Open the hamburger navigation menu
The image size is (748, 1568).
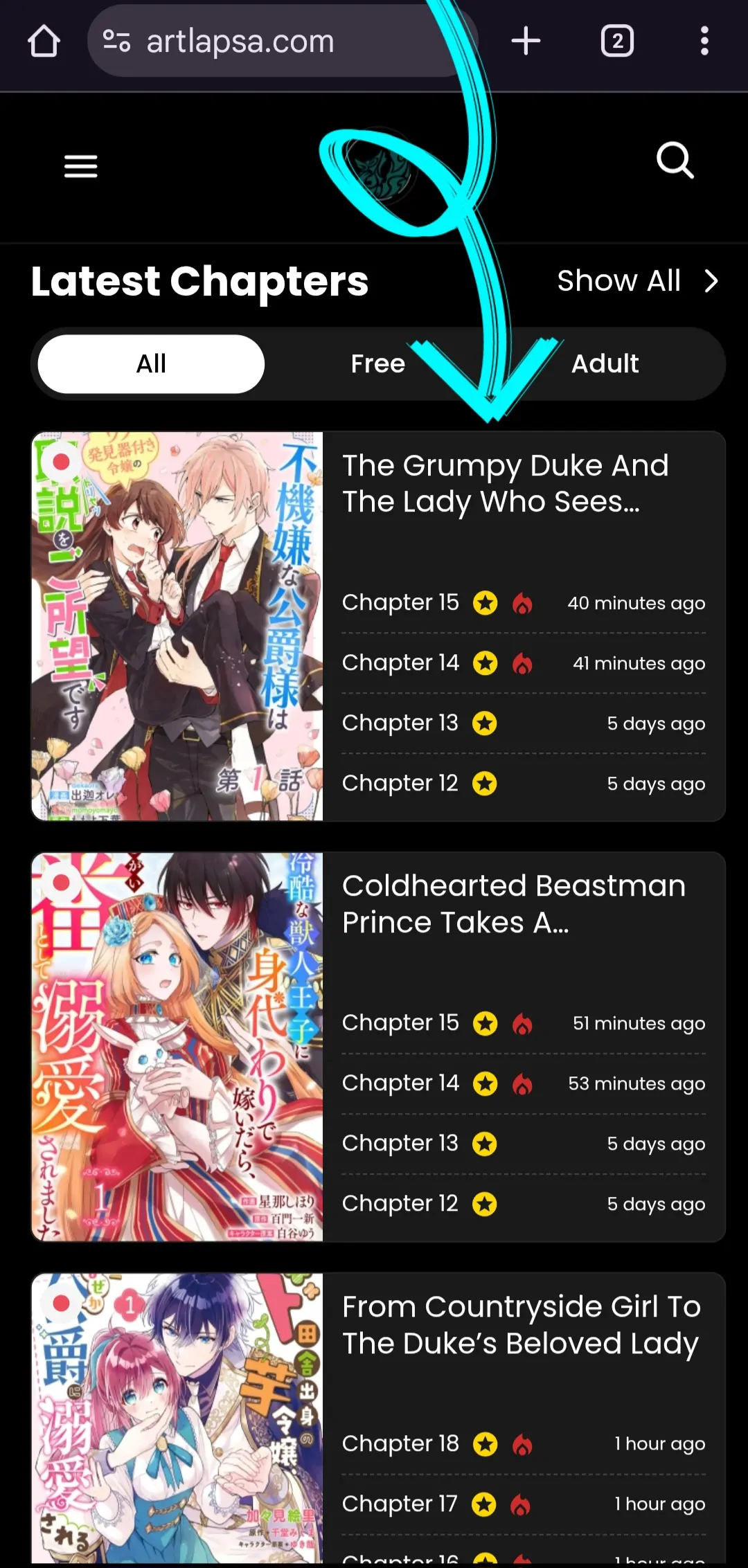[x=80, y=166]
